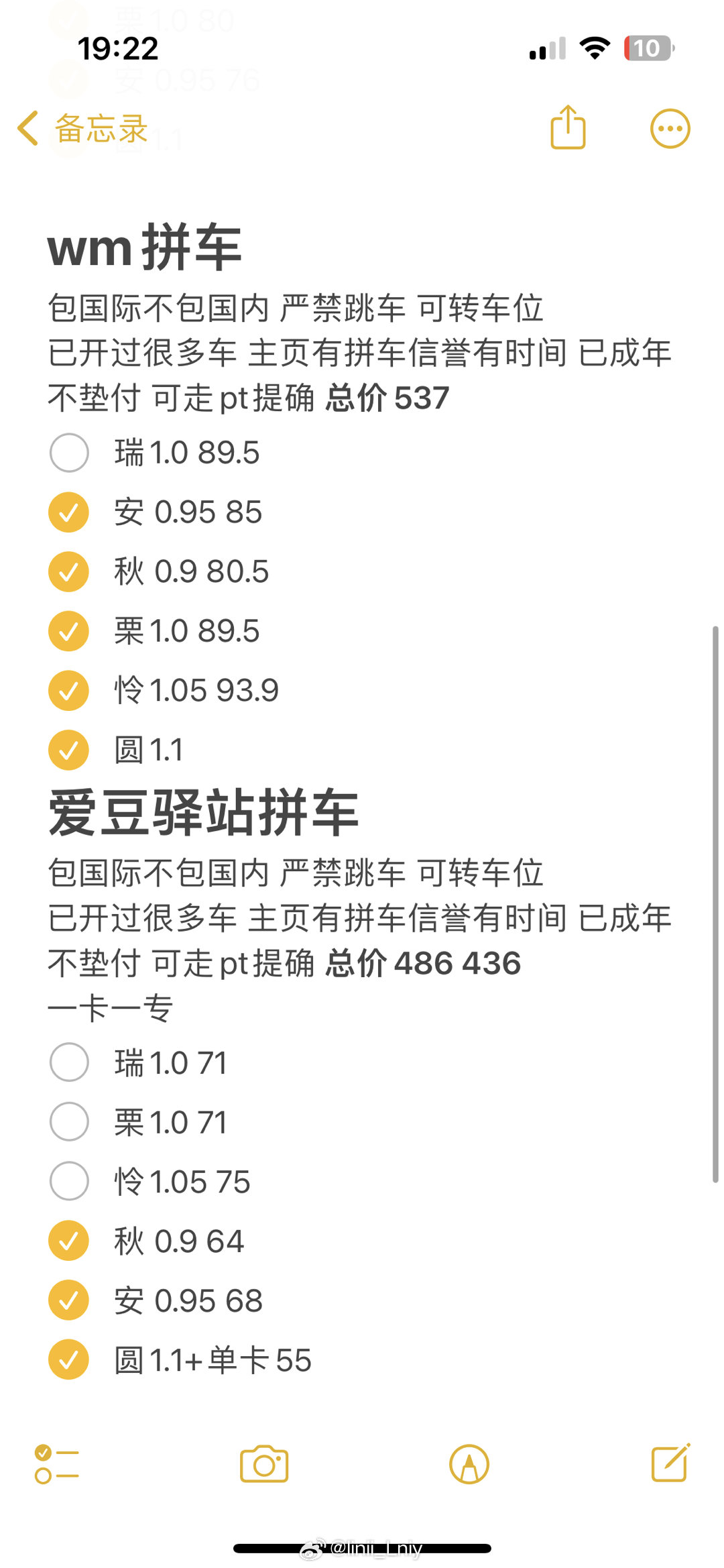
Task: Share this note
Action: tap(568, 127)
